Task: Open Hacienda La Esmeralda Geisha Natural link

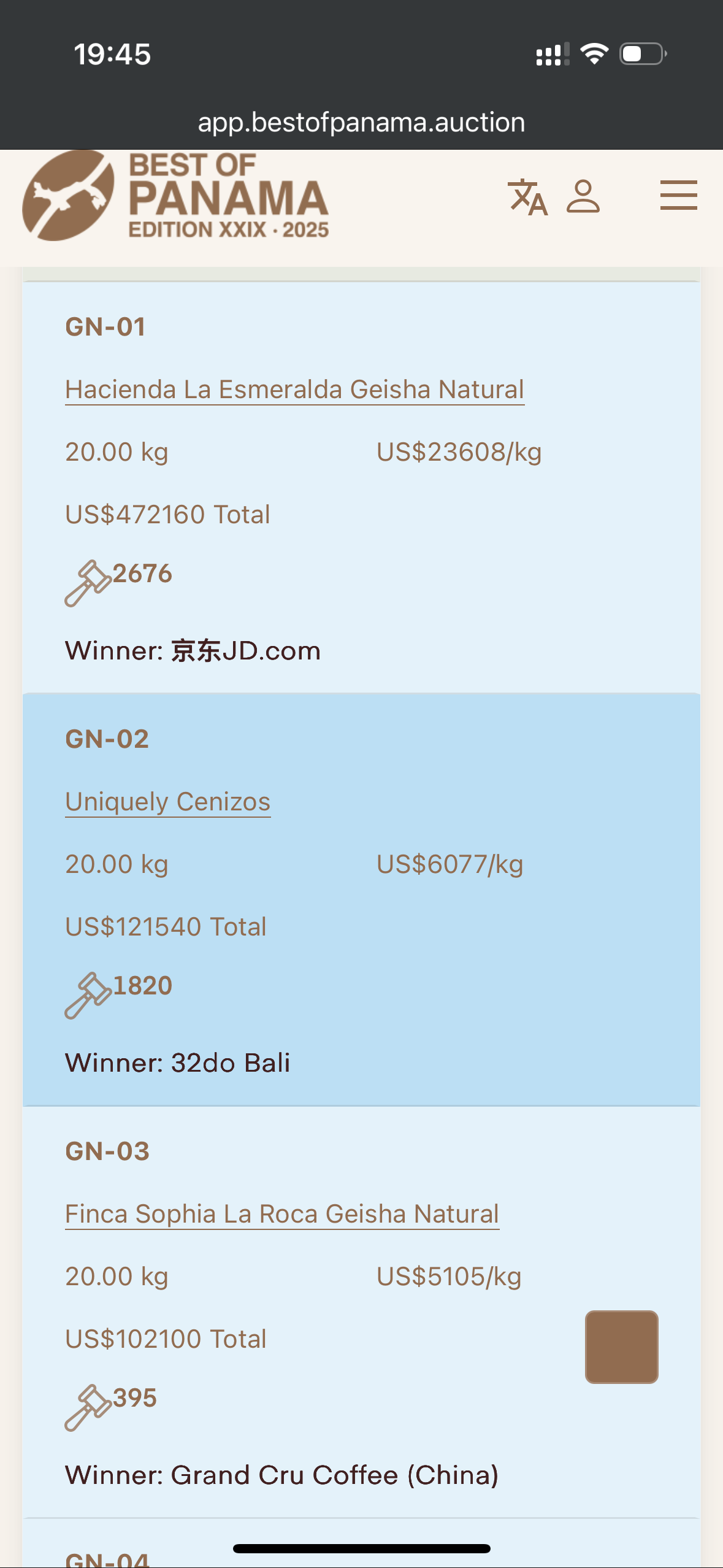Action: (x=294, y=390)
